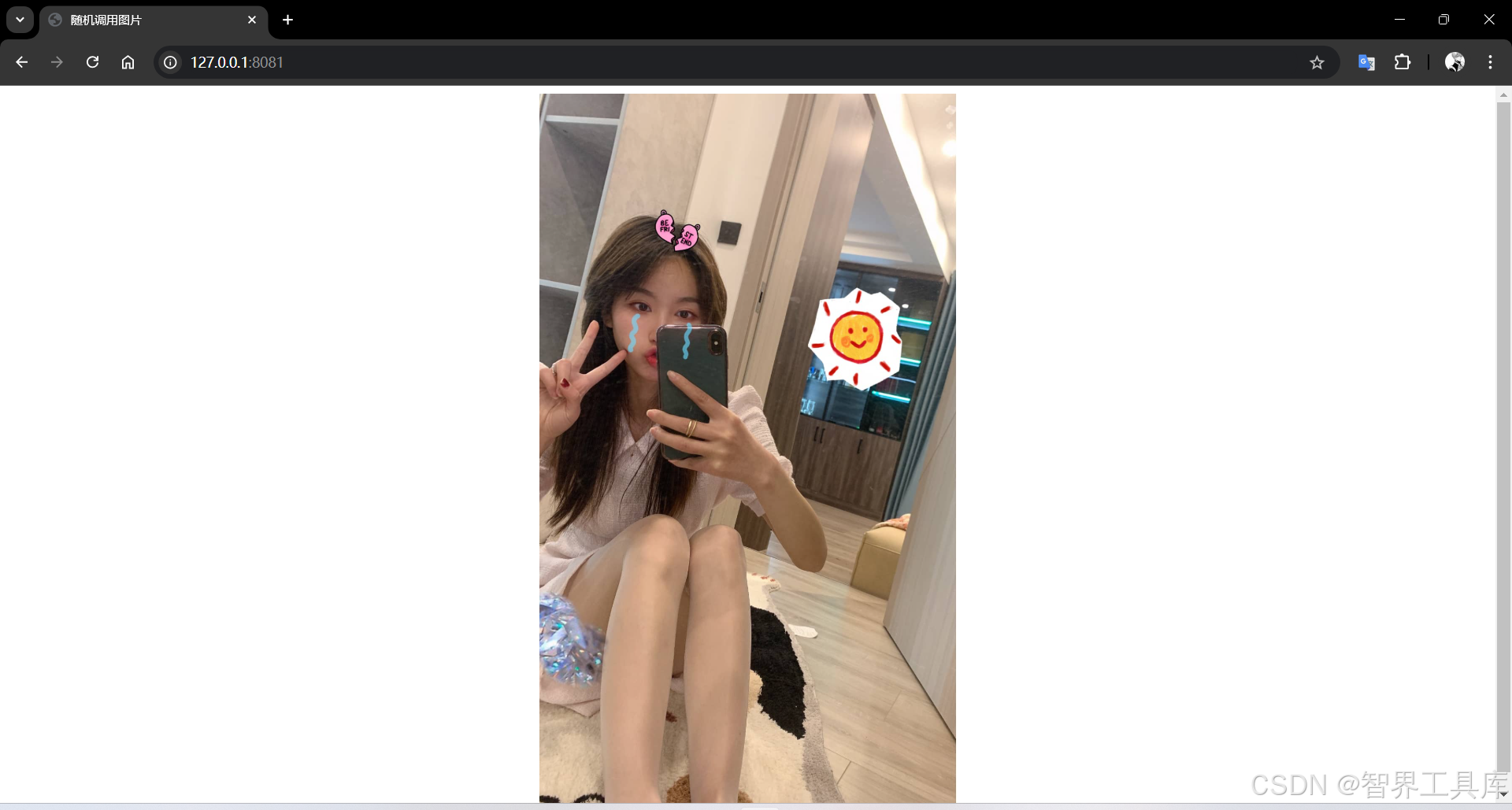1512x810 pixels.
Task: Bookmark this page with the star
Action: [1317, 62]
